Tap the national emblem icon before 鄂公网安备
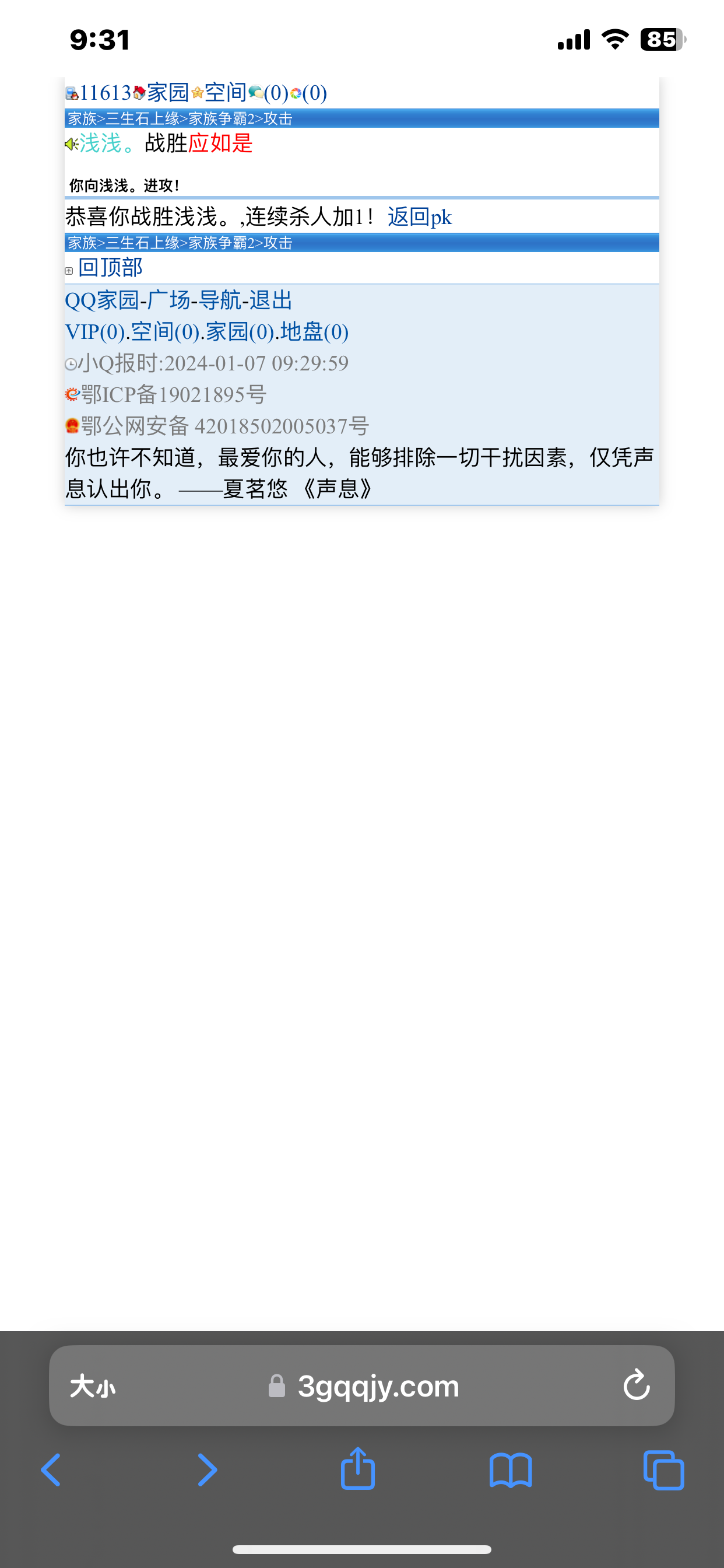This screenshot has height=1568, width=724. [x=72, y=425]
